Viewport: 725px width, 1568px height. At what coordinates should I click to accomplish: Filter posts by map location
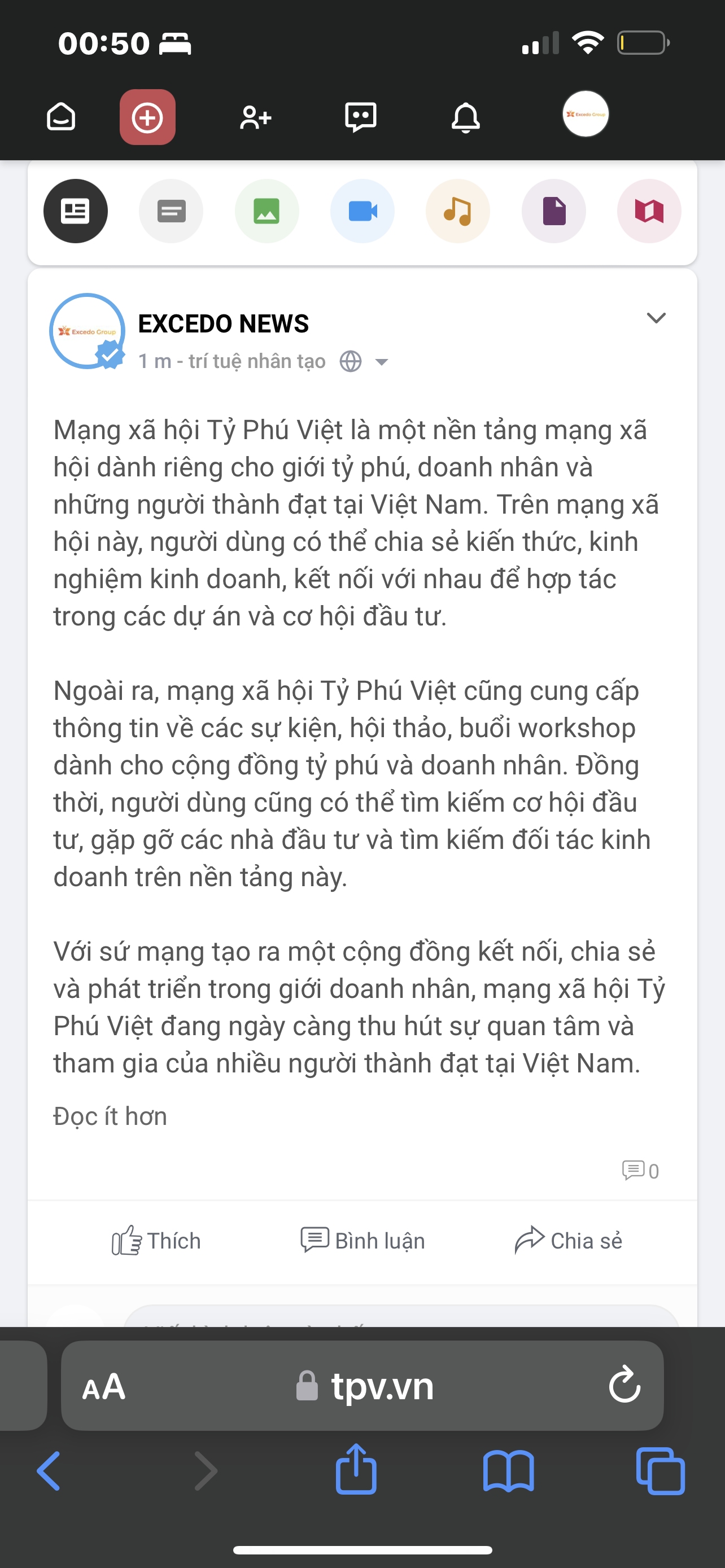[649, 211]
